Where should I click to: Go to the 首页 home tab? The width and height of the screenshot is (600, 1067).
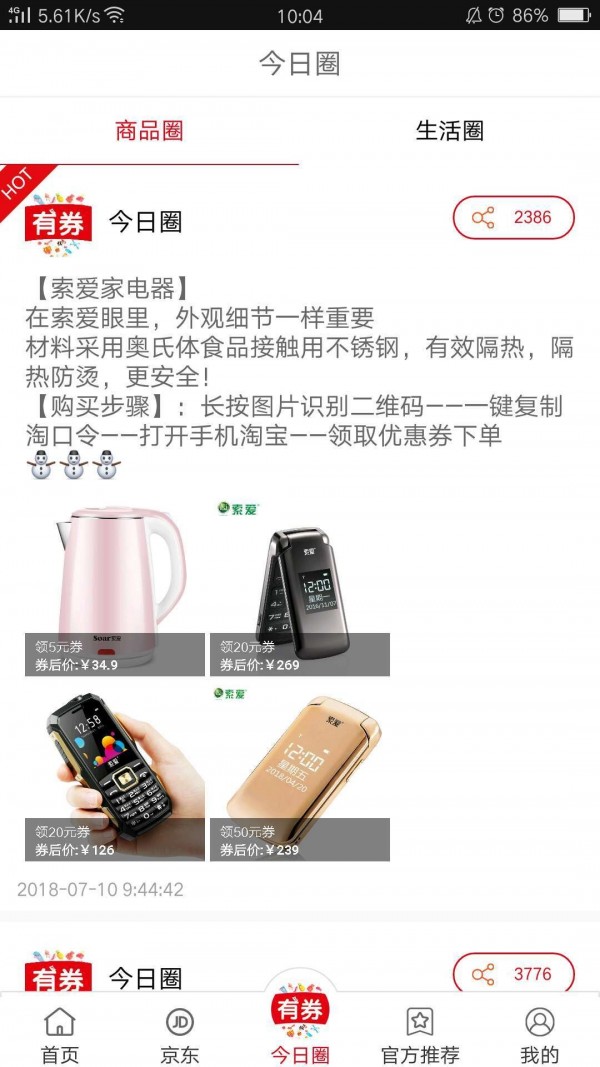pyautogui.click(x=60, y=1034)
